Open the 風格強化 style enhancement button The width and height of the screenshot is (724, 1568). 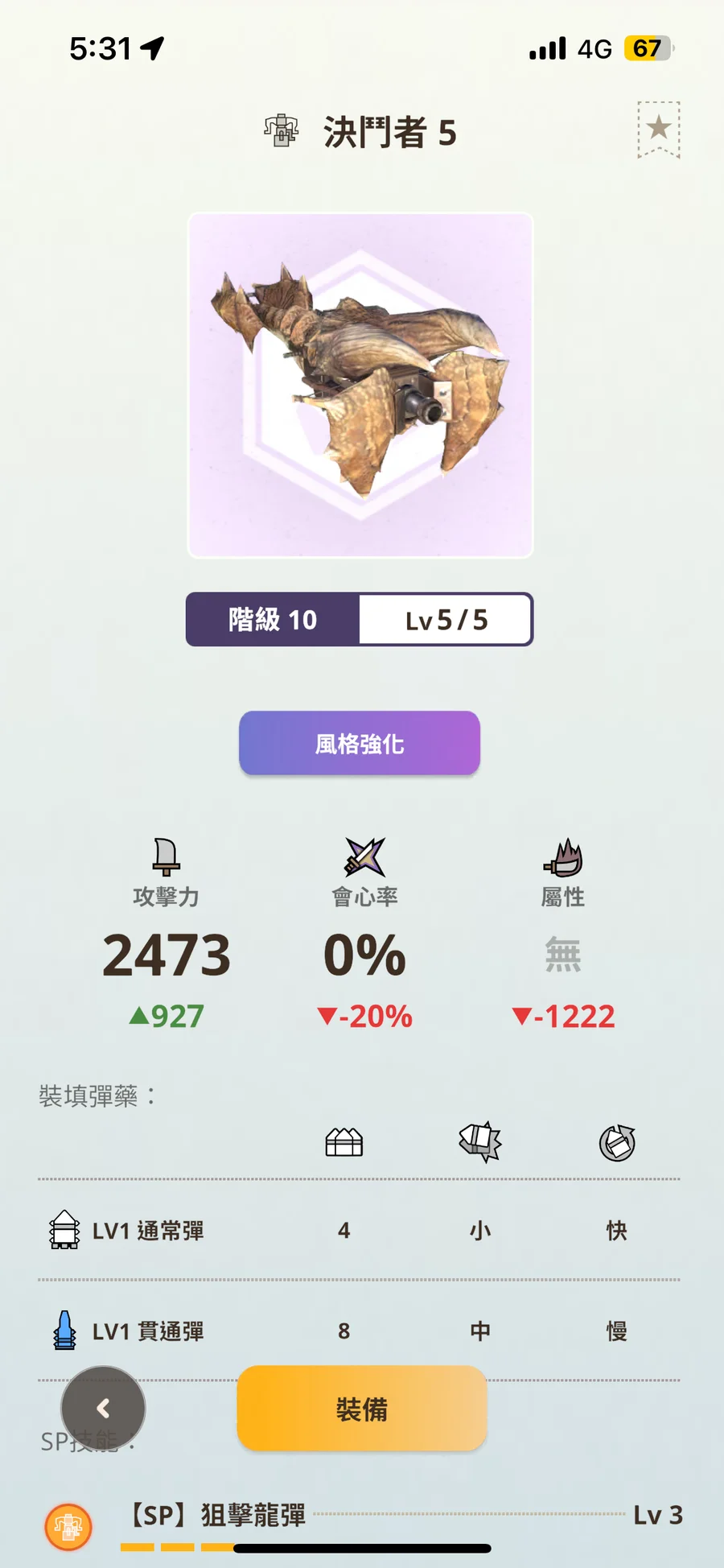[360, 743]
